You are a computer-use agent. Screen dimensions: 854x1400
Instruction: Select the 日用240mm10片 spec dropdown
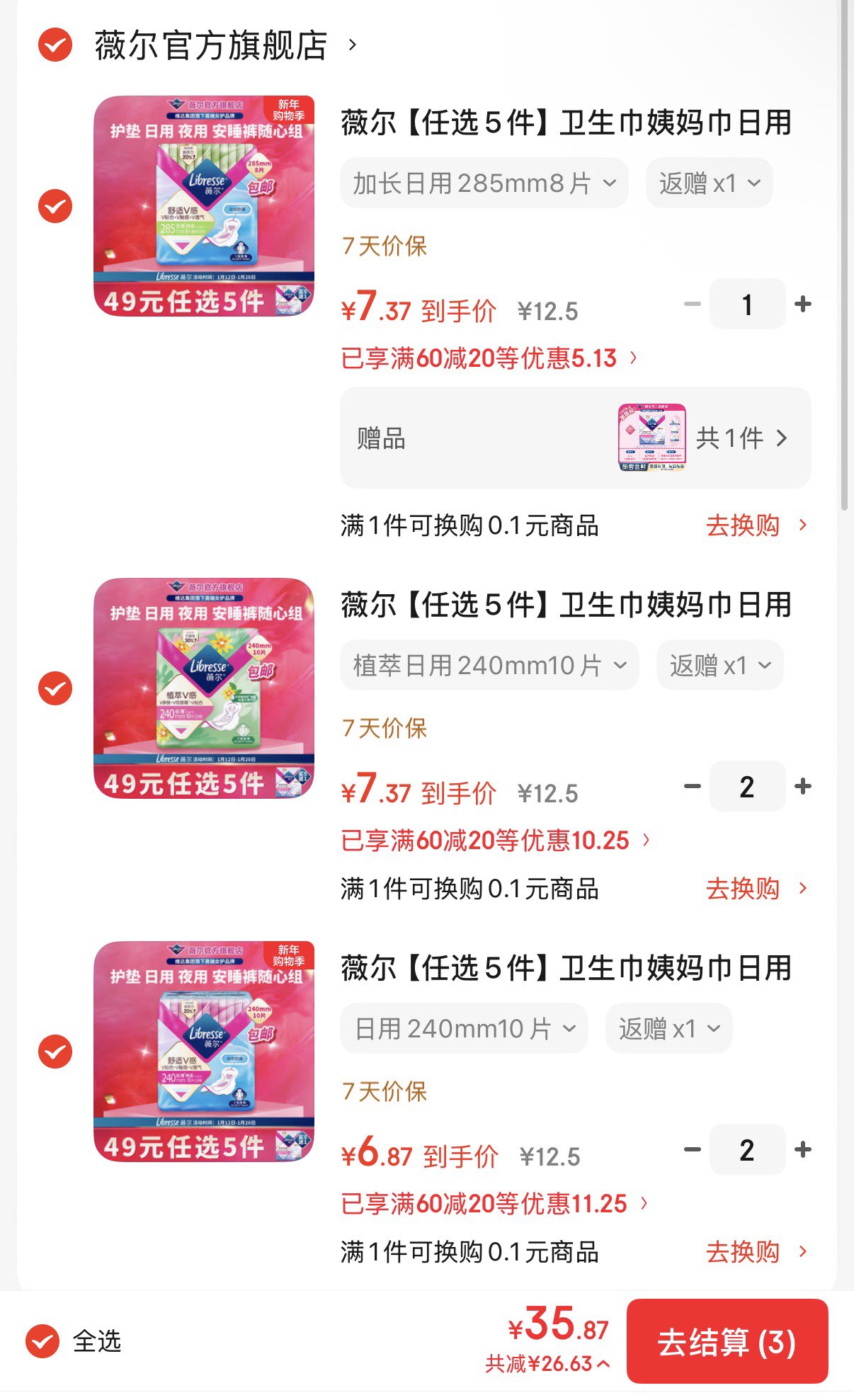[464, 1028]
